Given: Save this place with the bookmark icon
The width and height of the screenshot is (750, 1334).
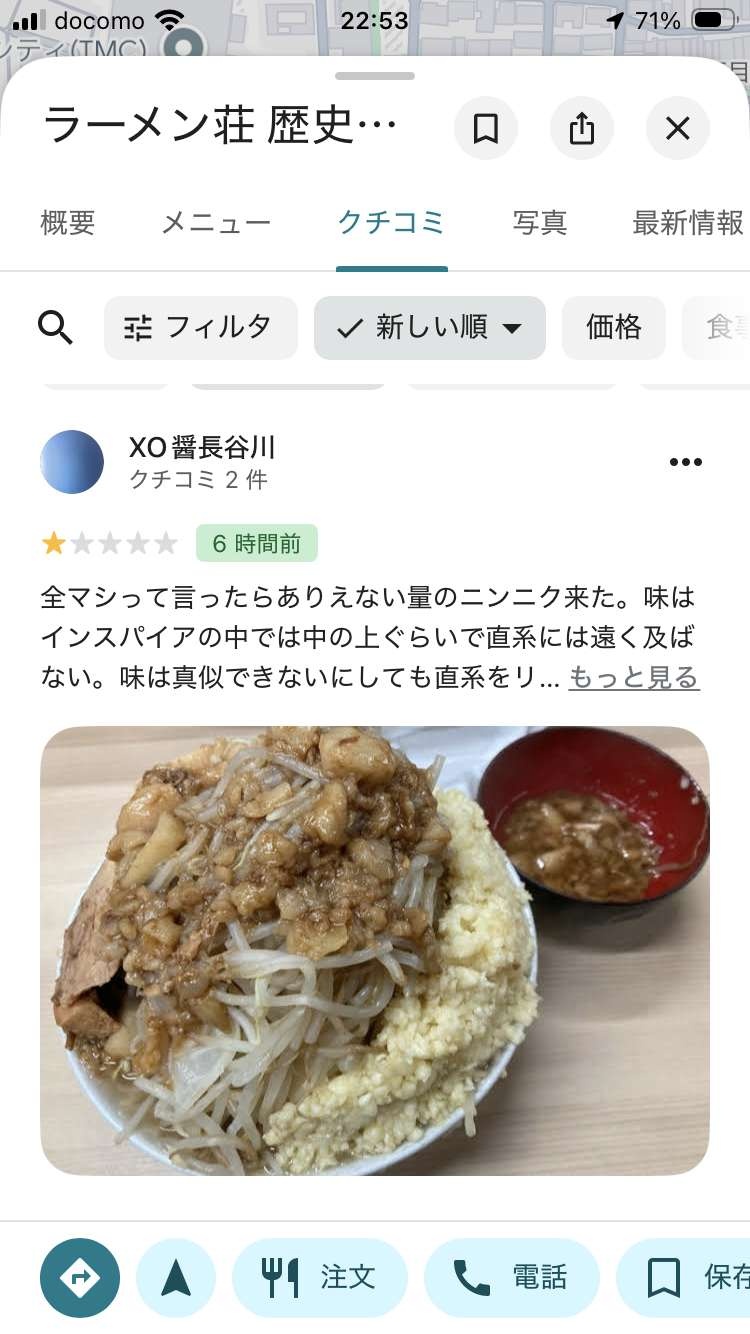Looking at the screenshot, I should click(486, 128).
